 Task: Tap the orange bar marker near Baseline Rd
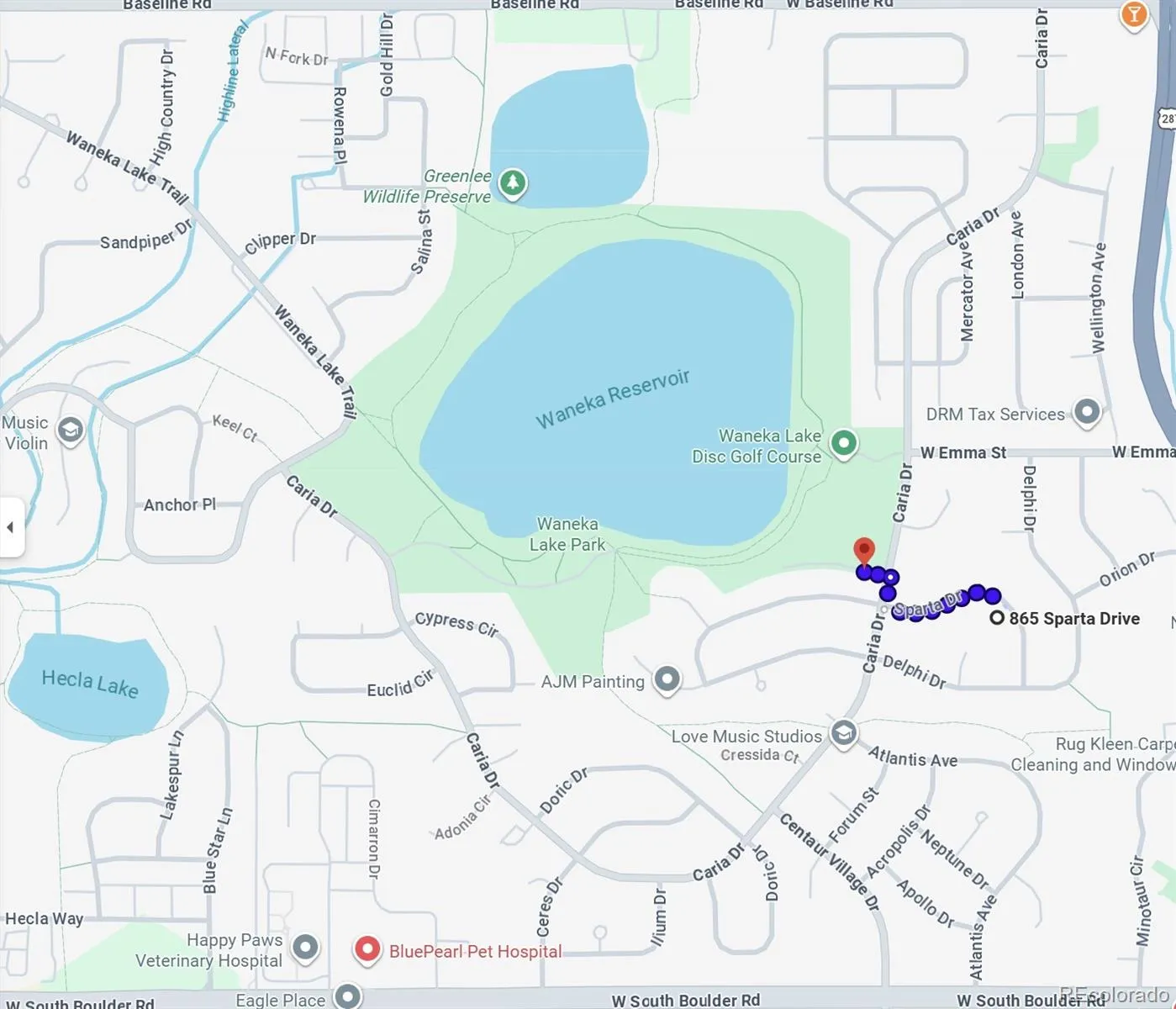1134,14
